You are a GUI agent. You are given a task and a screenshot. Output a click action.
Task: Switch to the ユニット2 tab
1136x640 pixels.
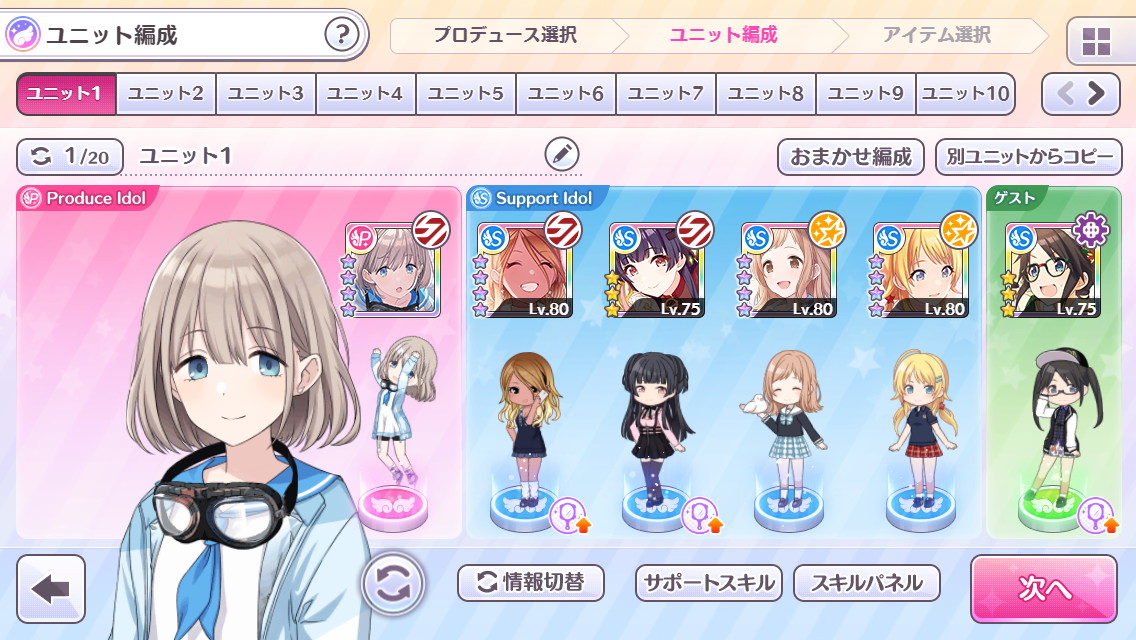point(166,94)
